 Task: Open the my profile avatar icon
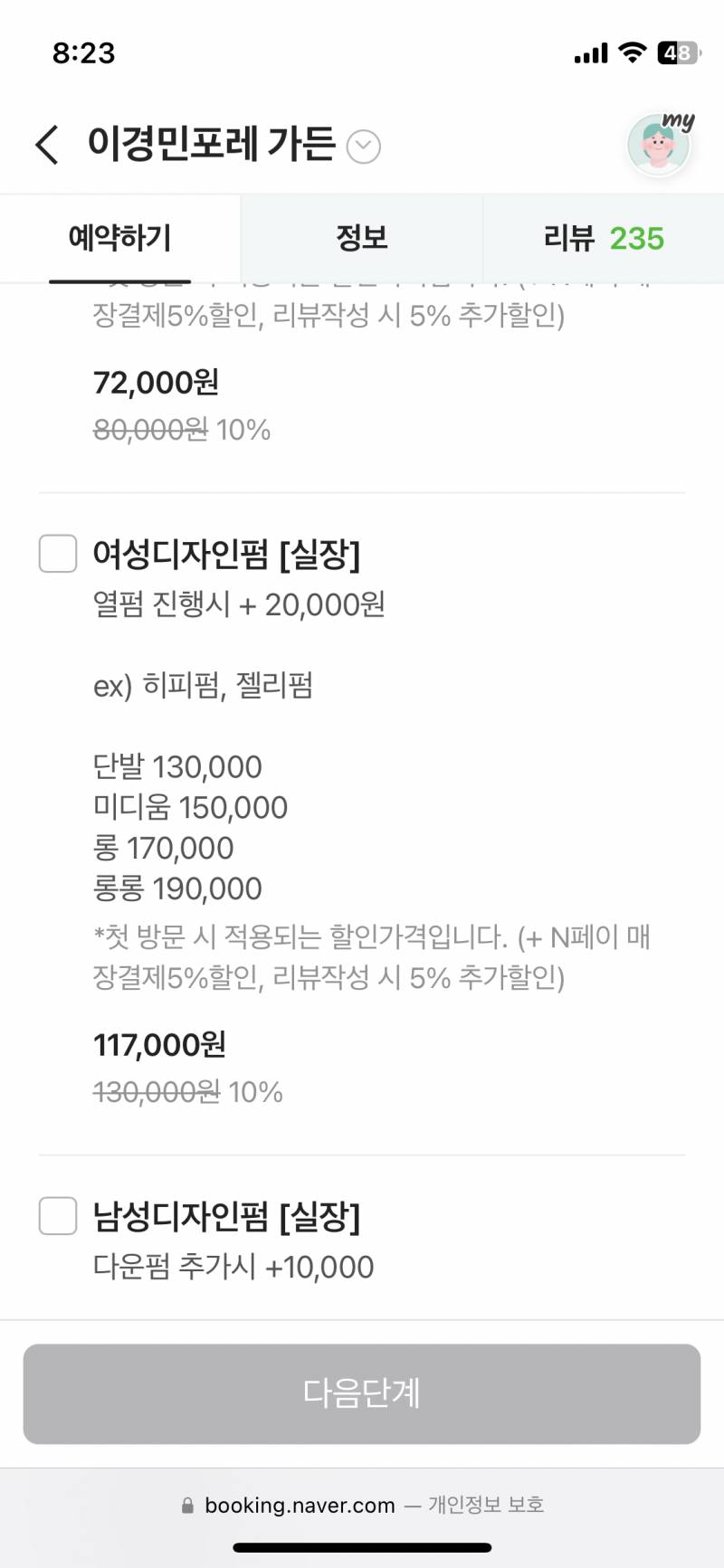tap(659, 143)
